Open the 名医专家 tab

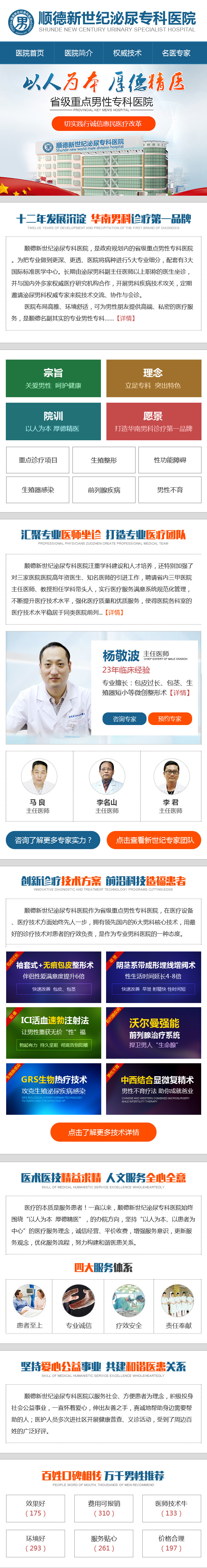(176, 53)
